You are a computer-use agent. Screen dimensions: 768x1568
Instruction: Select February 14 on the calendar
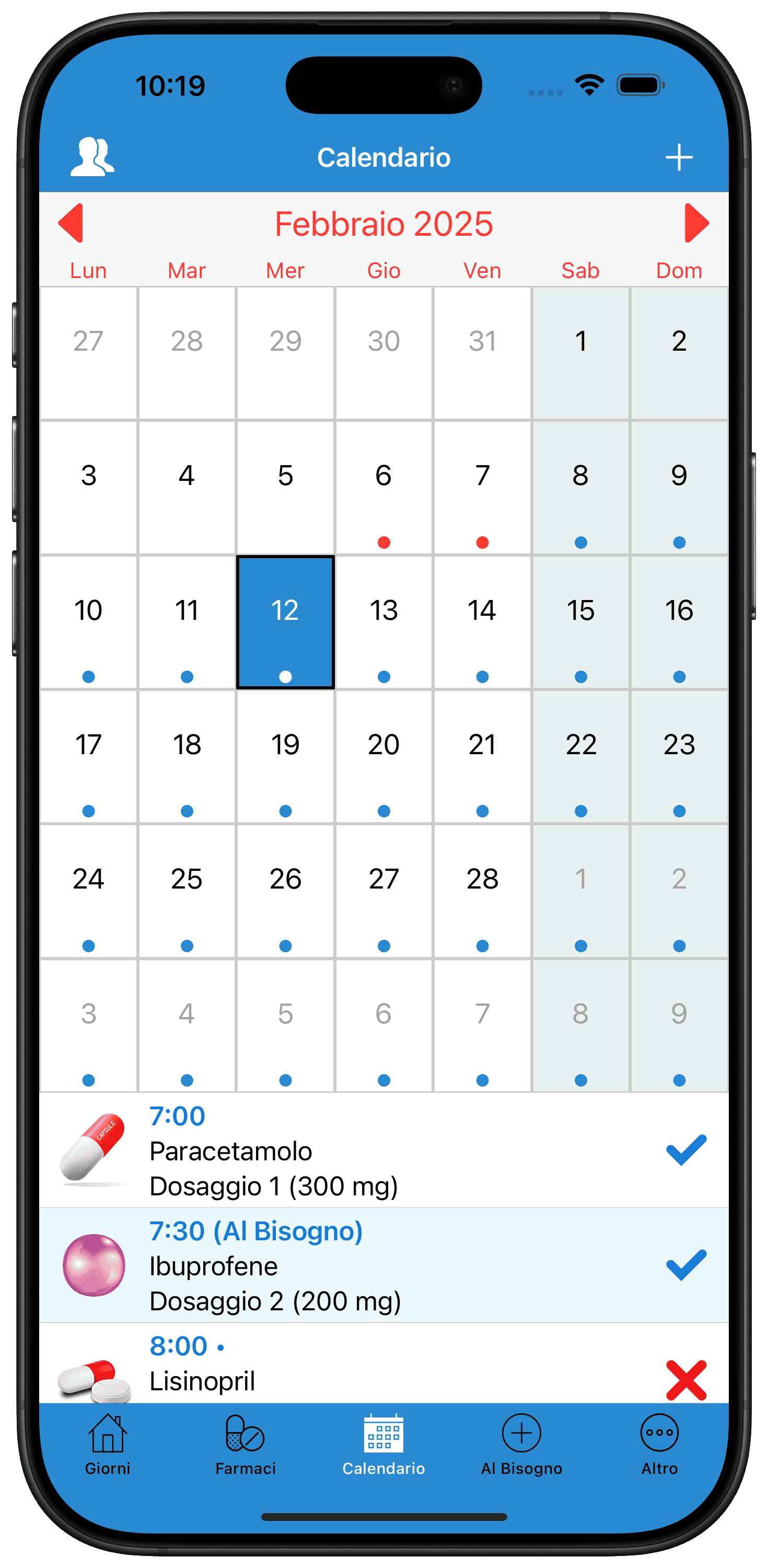pyautogui.click(x=482, y=622)
